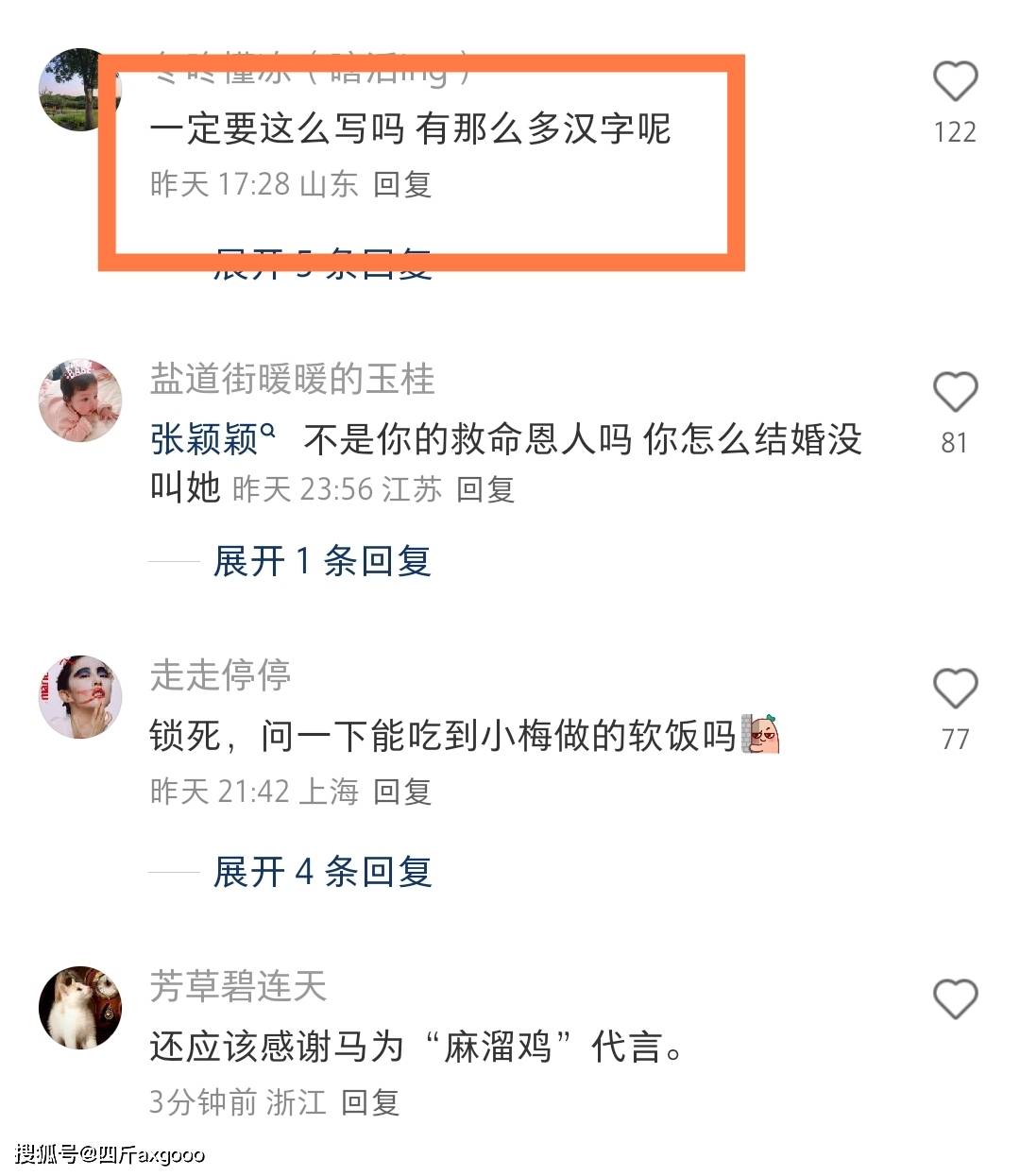Like 走走停停's comment
The width and height of the screenshot is (1020, 1176).
point(955,689)
